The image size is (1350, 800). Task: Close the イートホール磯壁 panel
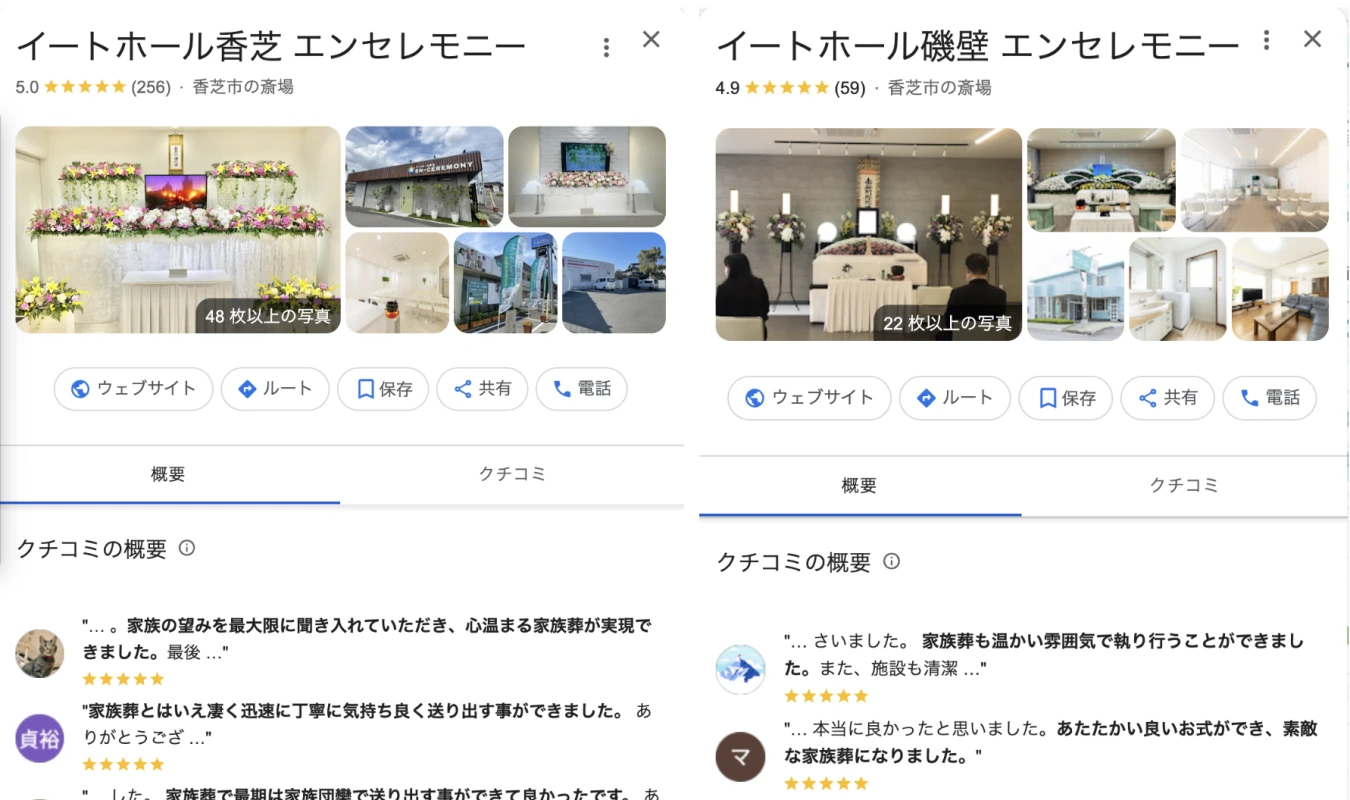pyautogui.click(x=1312, y=40)
